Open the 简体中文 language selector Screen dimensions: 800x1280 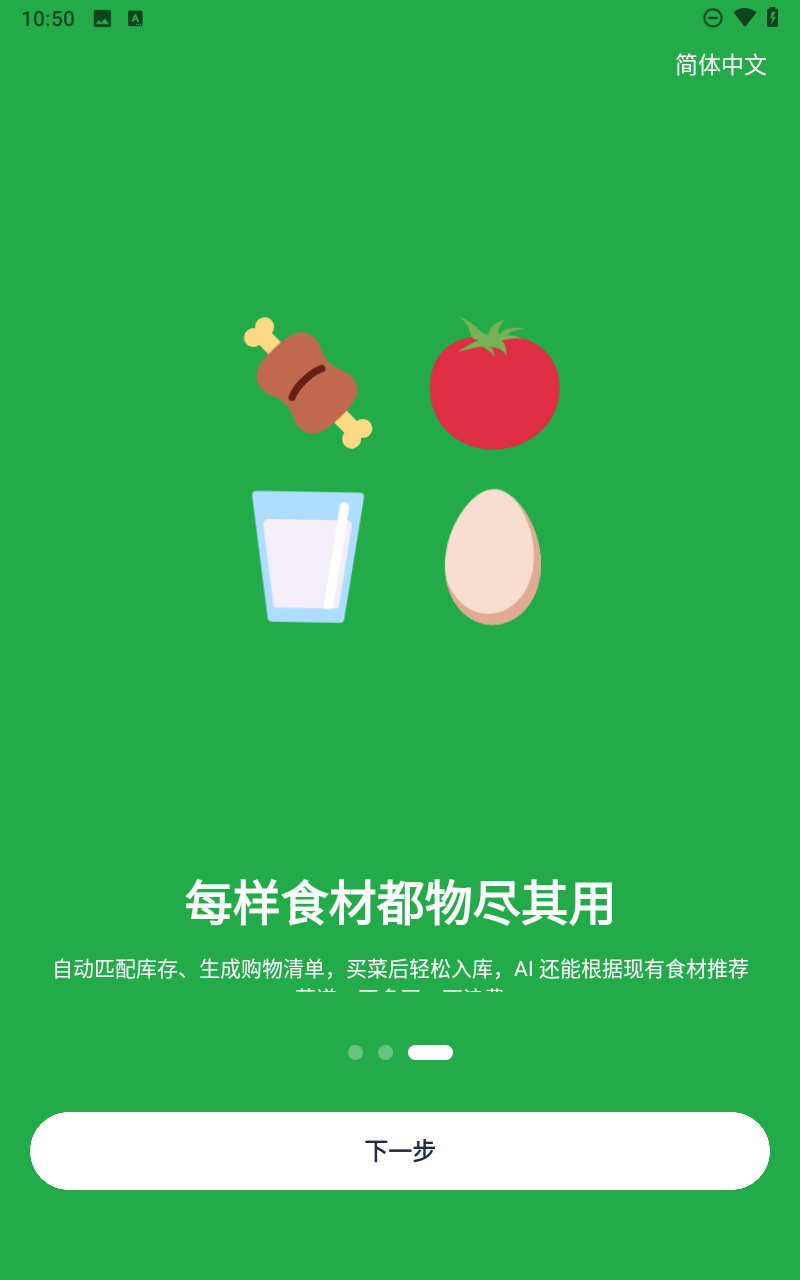click(x=720, y=65)
